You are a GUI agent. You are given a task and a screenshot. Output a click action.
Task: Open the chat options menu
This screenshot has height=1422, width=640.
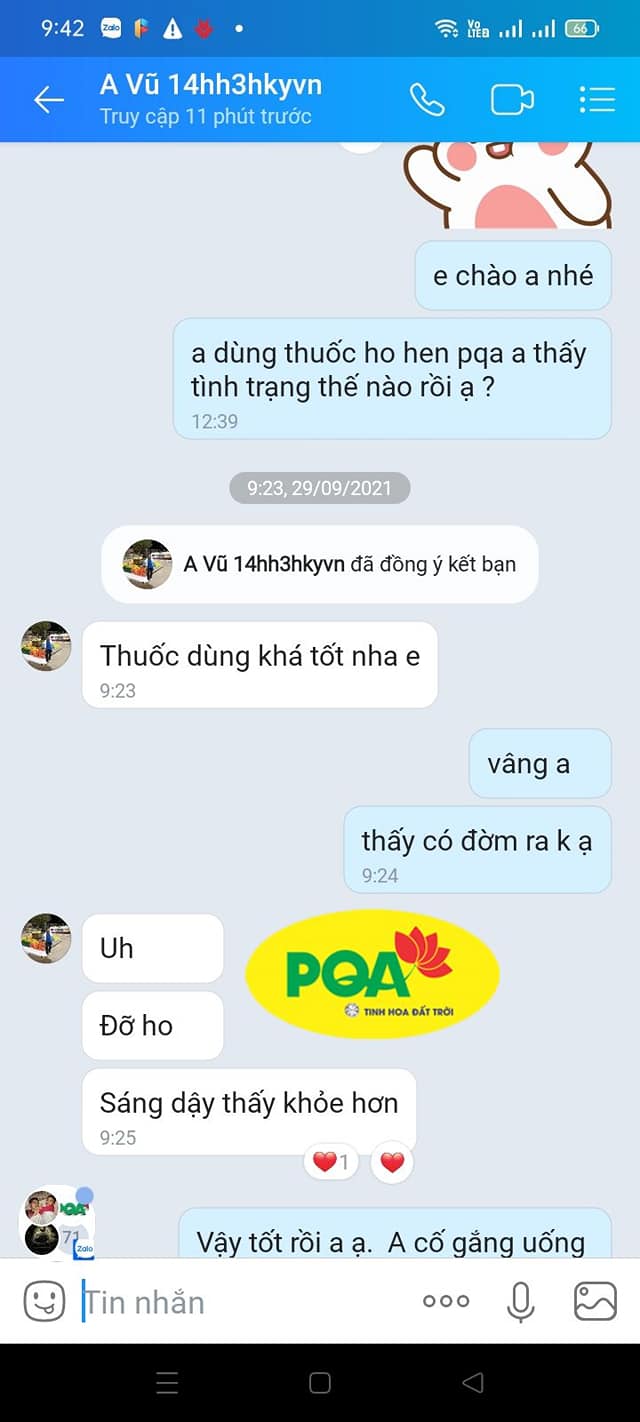point(596,99)
